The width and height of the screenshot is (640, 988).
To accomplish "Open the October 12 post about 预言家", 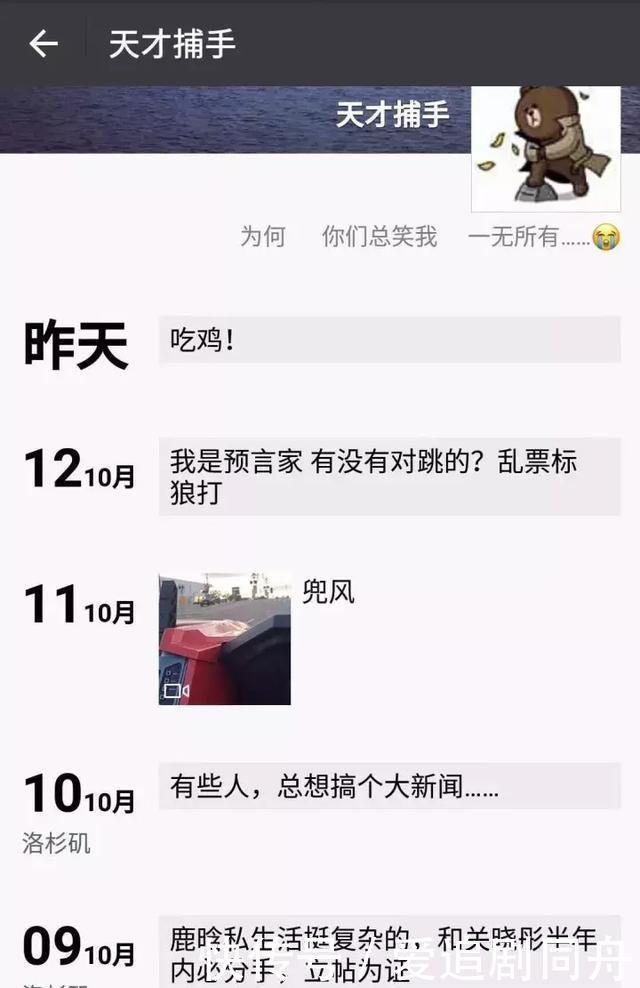I will (x=389, y=476).
